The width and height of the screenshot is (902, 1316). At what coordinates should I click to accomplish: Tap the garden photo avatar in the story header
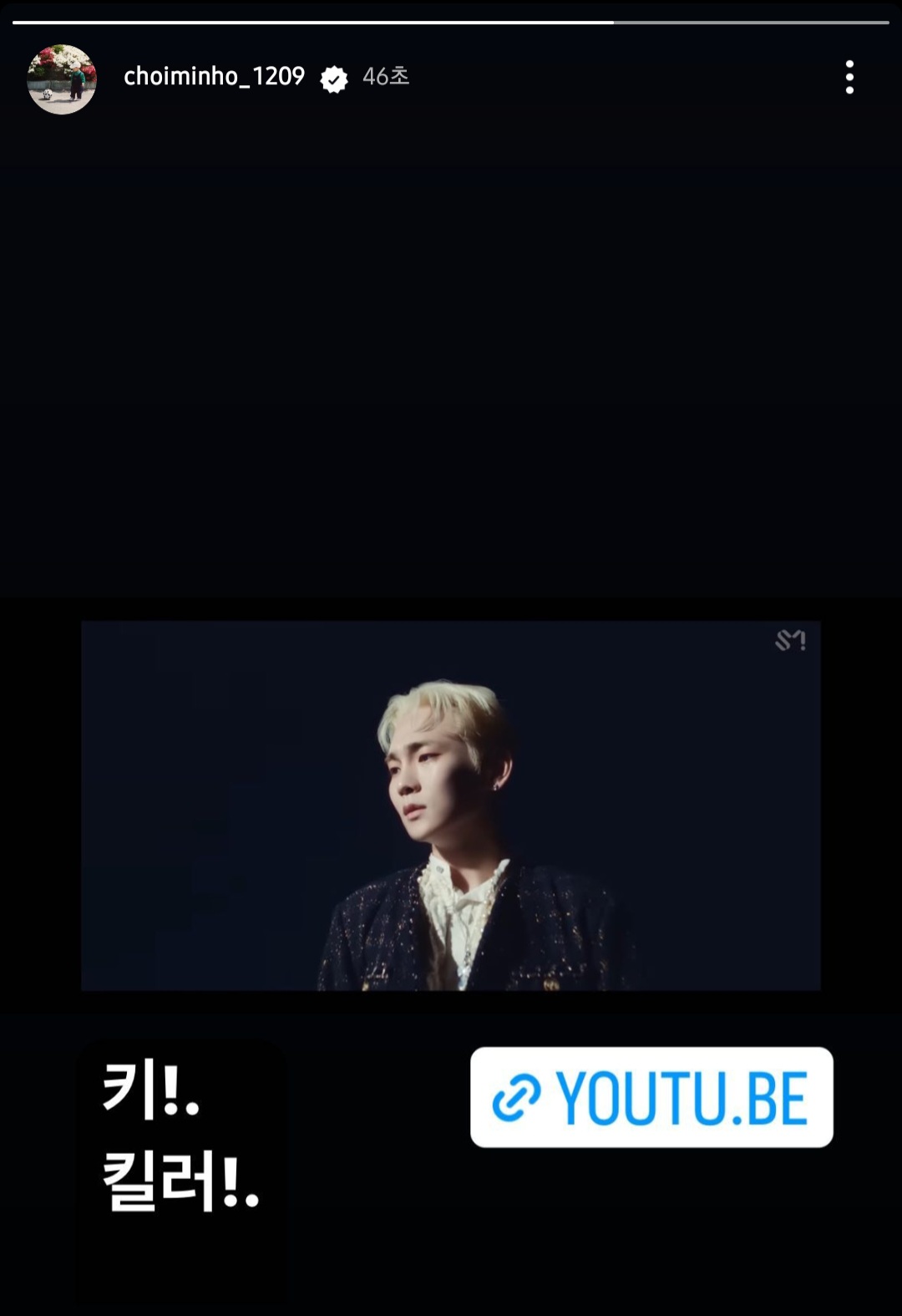tap(60, 79)
